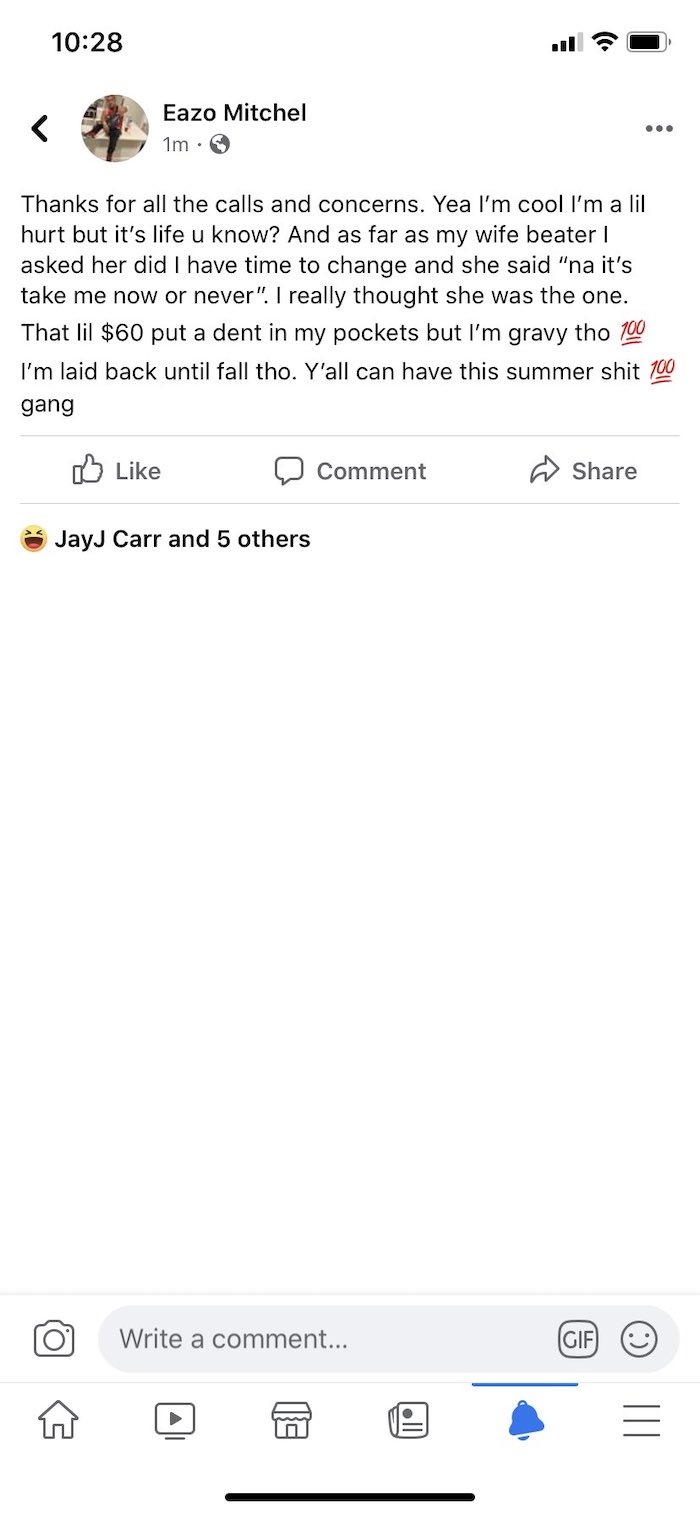Open Eazo Mitchel's profile picture
The height and width of the screenshot is (1515, 700).
[115, 128]
